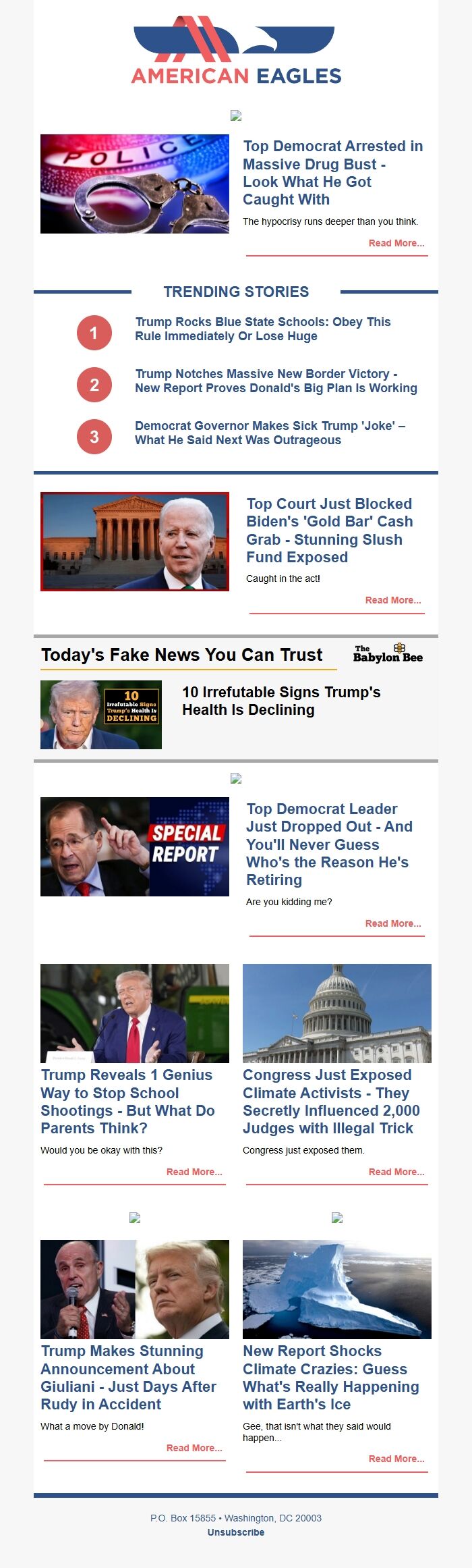The height and width of the screenshot is (1568, 472).
Task: Open the trending story about the Border Victory
Action: [x=276, y=381]
